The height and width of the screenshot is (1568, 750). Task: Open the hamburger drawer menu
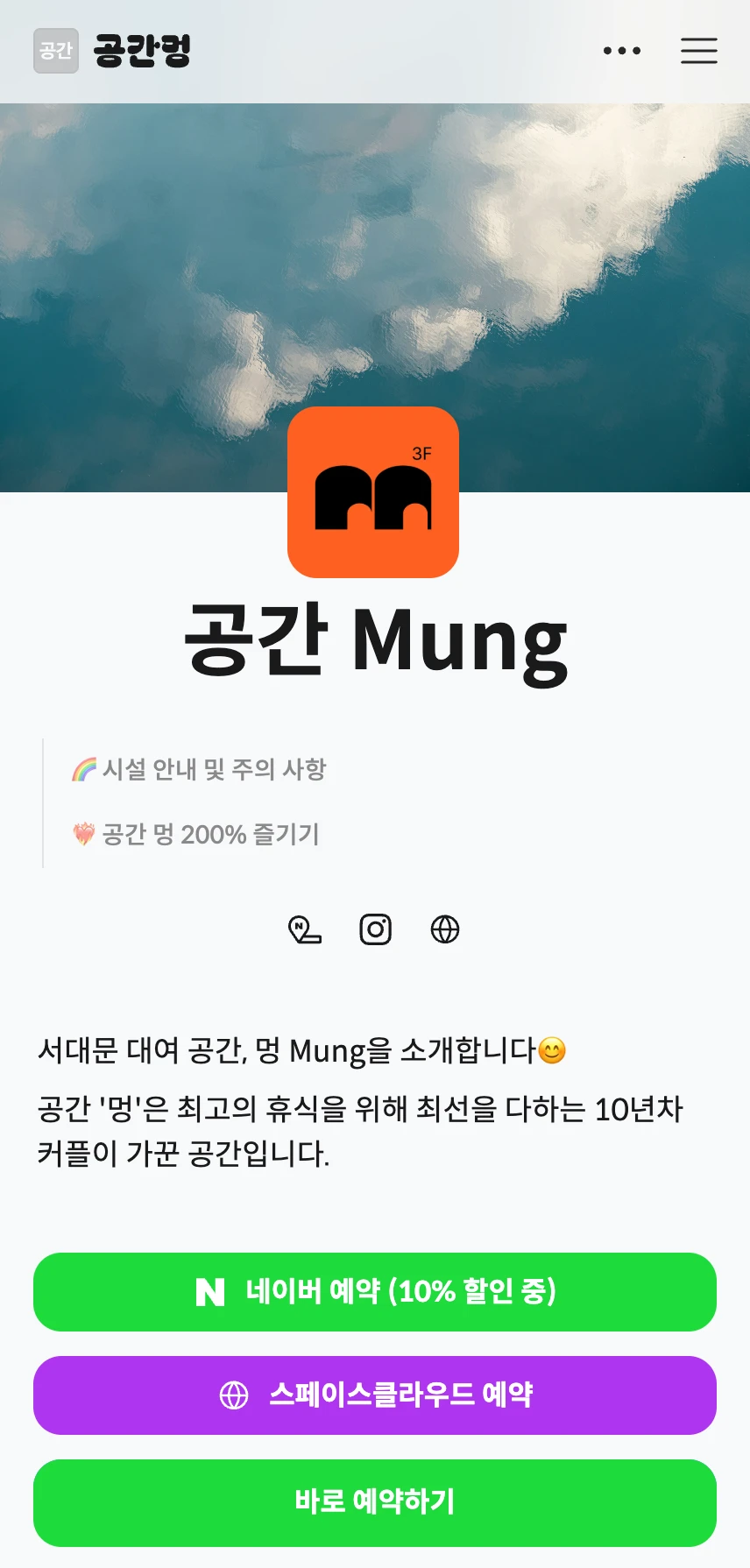(x=698, y=51)
